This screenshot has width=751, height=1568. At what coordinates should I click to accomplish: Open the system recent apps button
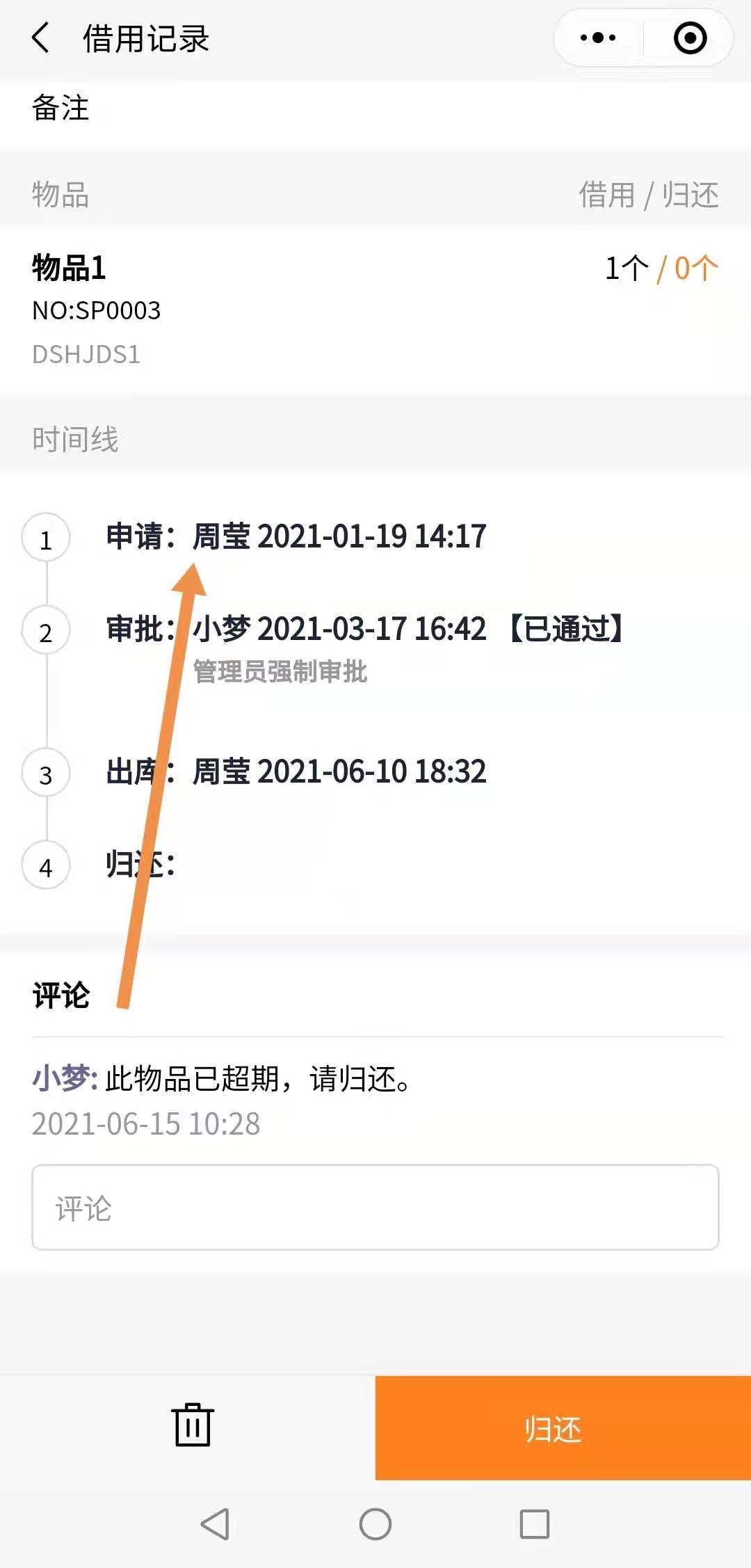[535, 1523]
